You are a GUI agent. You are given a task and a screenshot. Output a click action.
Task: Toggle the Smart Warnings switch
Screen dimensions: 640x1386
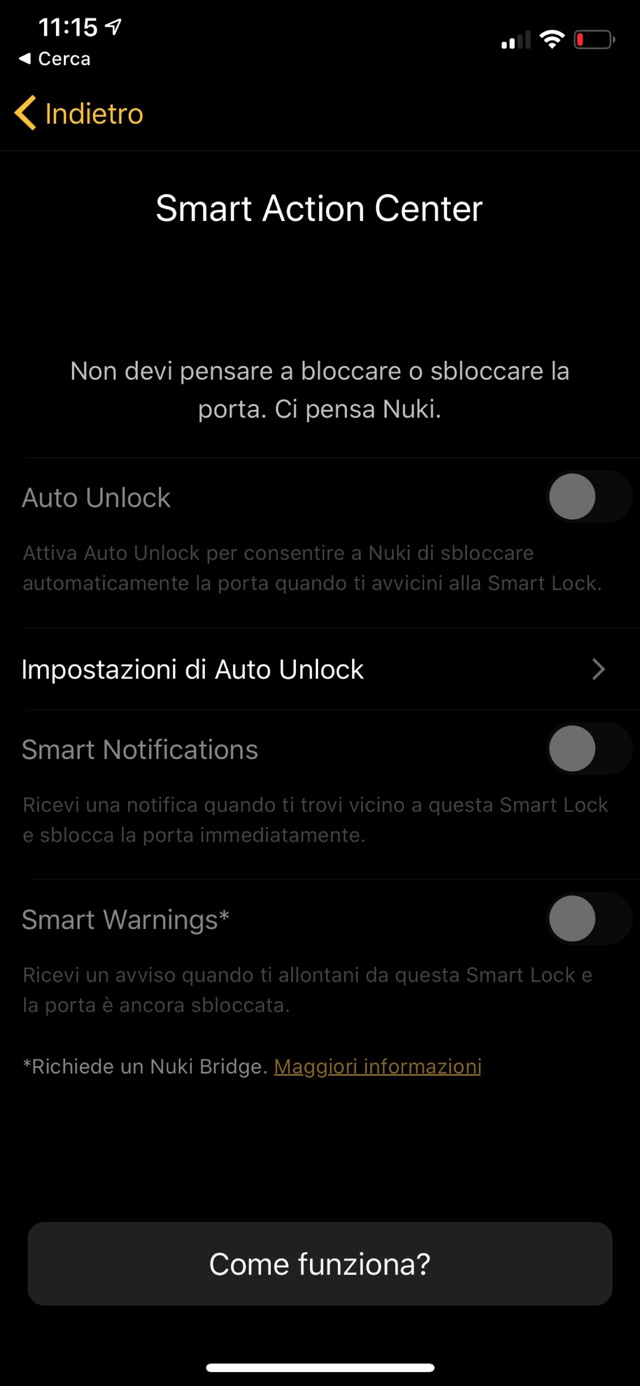coord(587,919)
